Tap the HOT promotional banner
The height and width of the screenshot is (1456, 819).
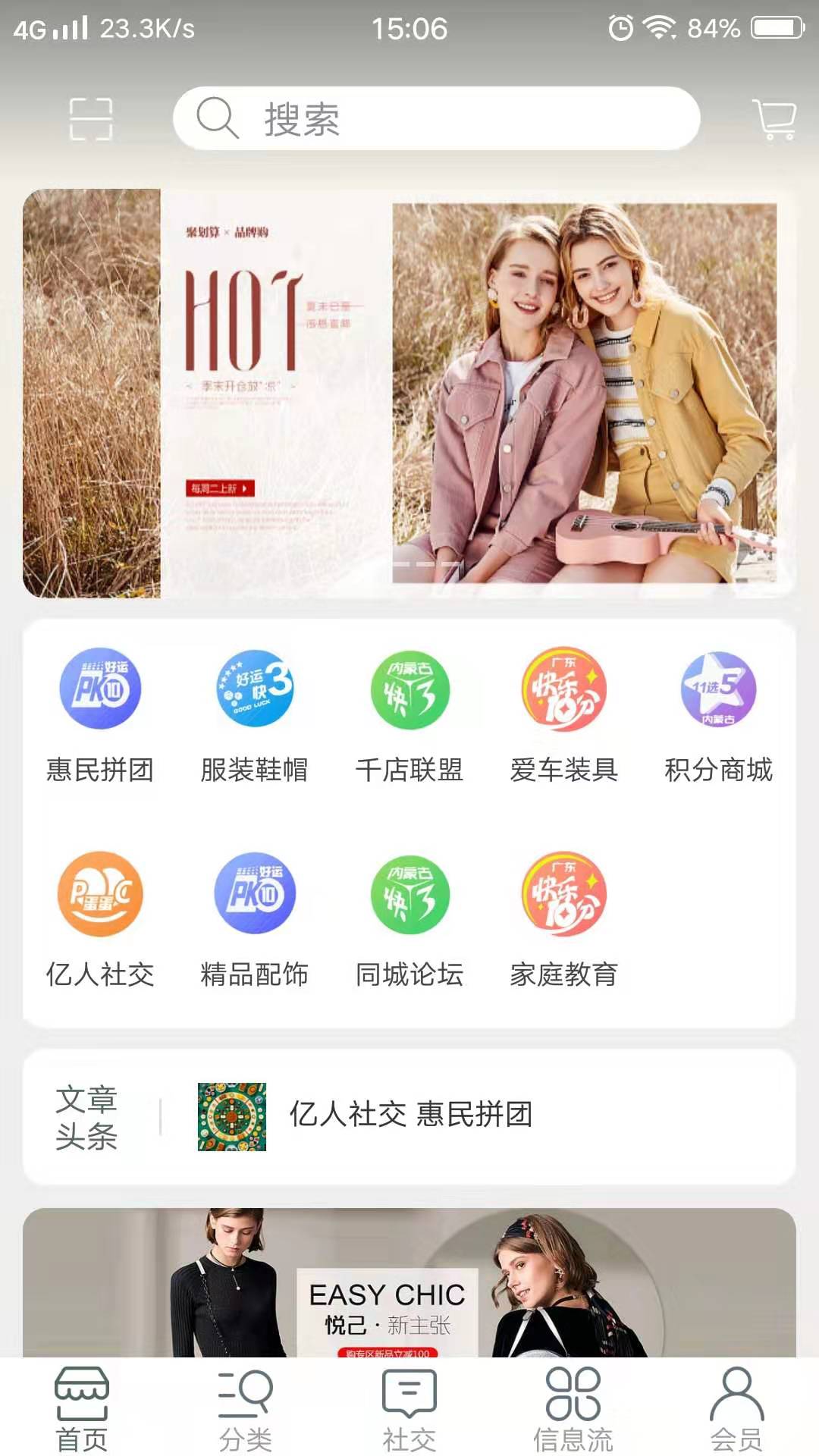coord(409,394)
